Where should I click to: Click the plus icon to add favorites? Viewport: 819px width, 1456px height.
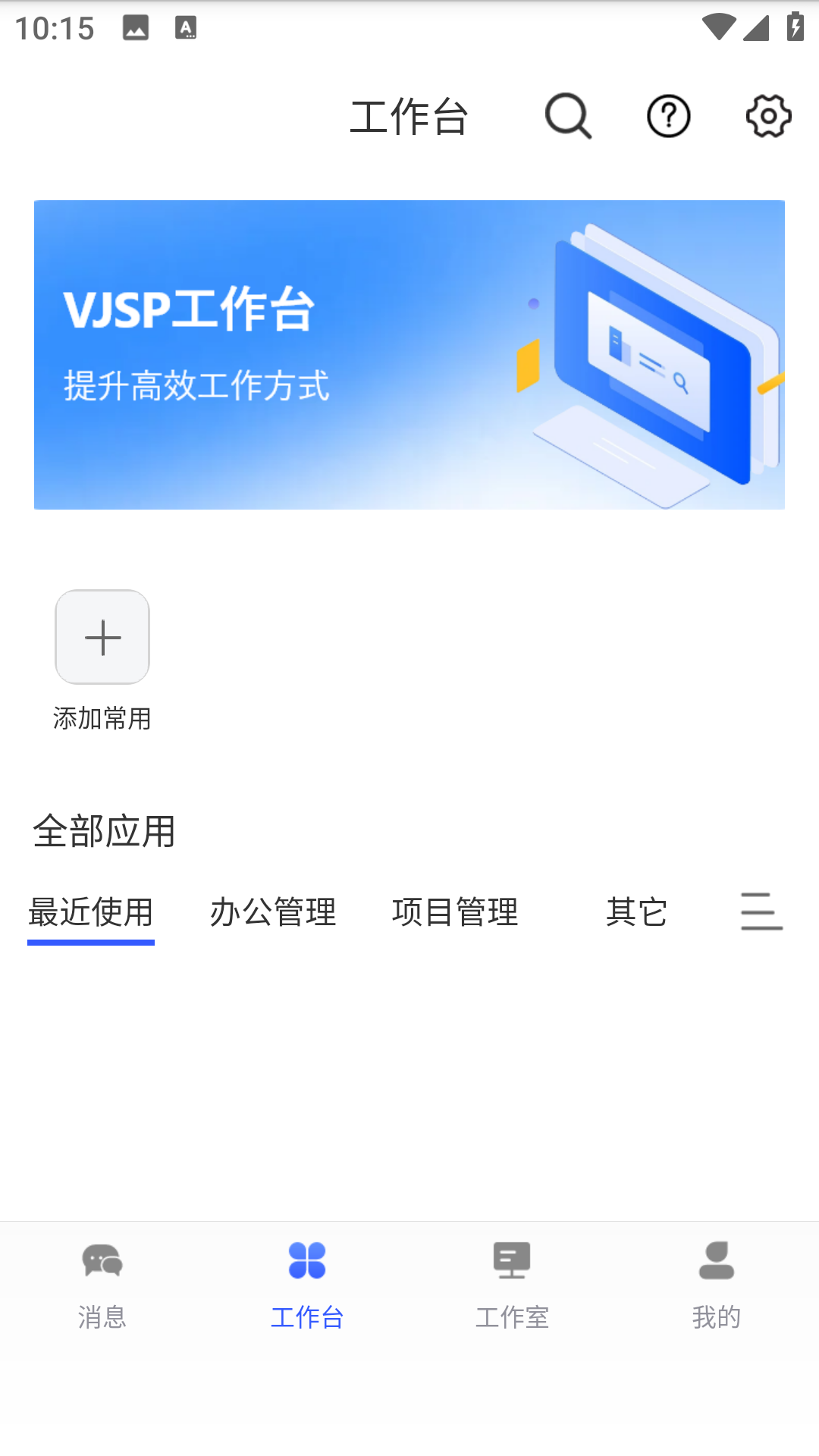click(x=102, y=637)
